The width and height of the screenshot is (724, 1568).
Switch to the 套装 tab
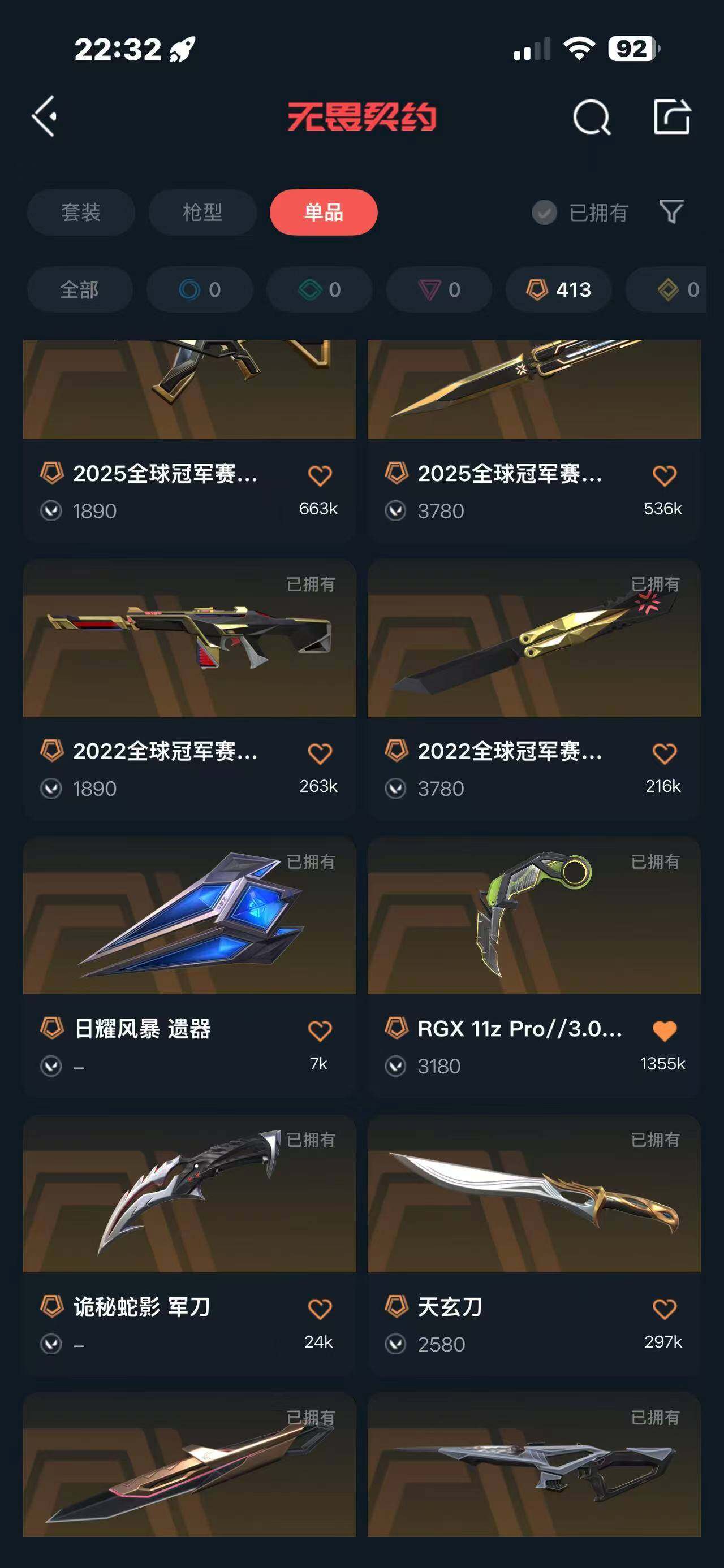80,213
